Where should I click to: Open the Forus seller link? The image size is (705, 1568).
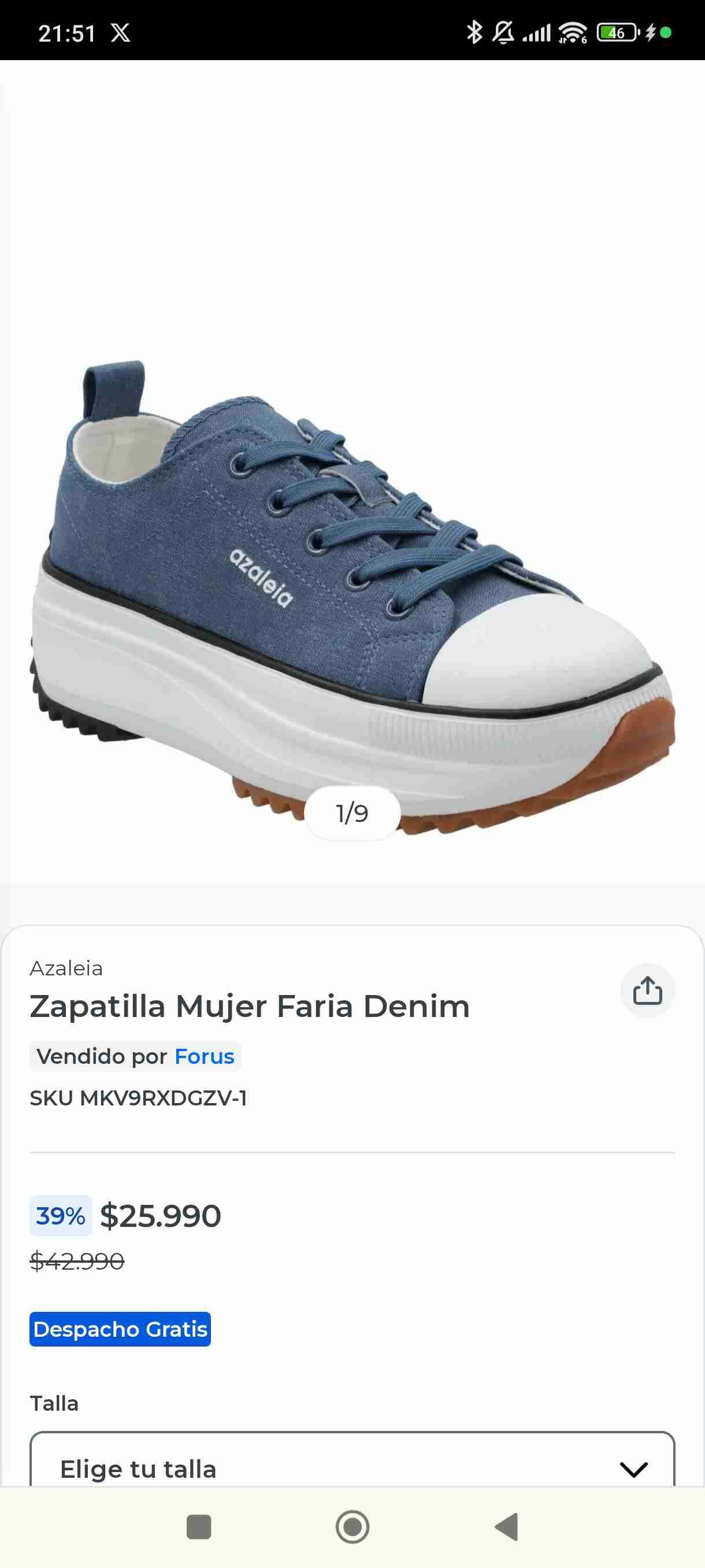[x=204, y=1056]
